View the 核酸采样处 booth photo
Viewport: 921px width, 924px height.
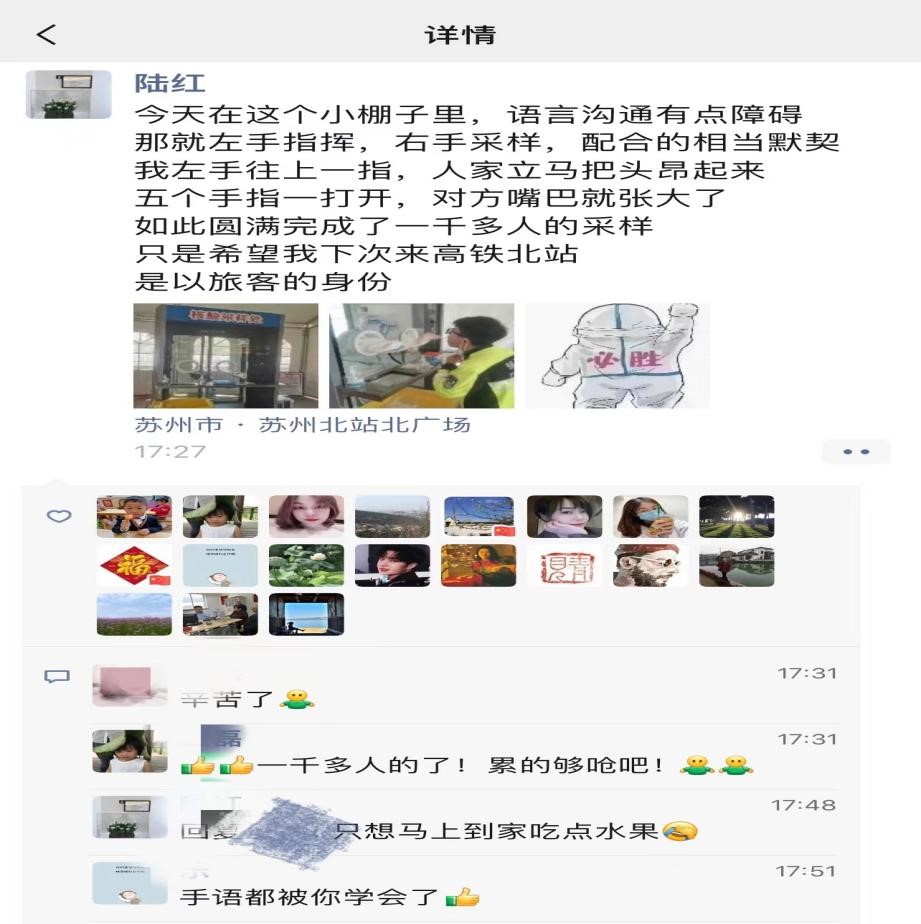pyautogui.click(x=225, y=356)
